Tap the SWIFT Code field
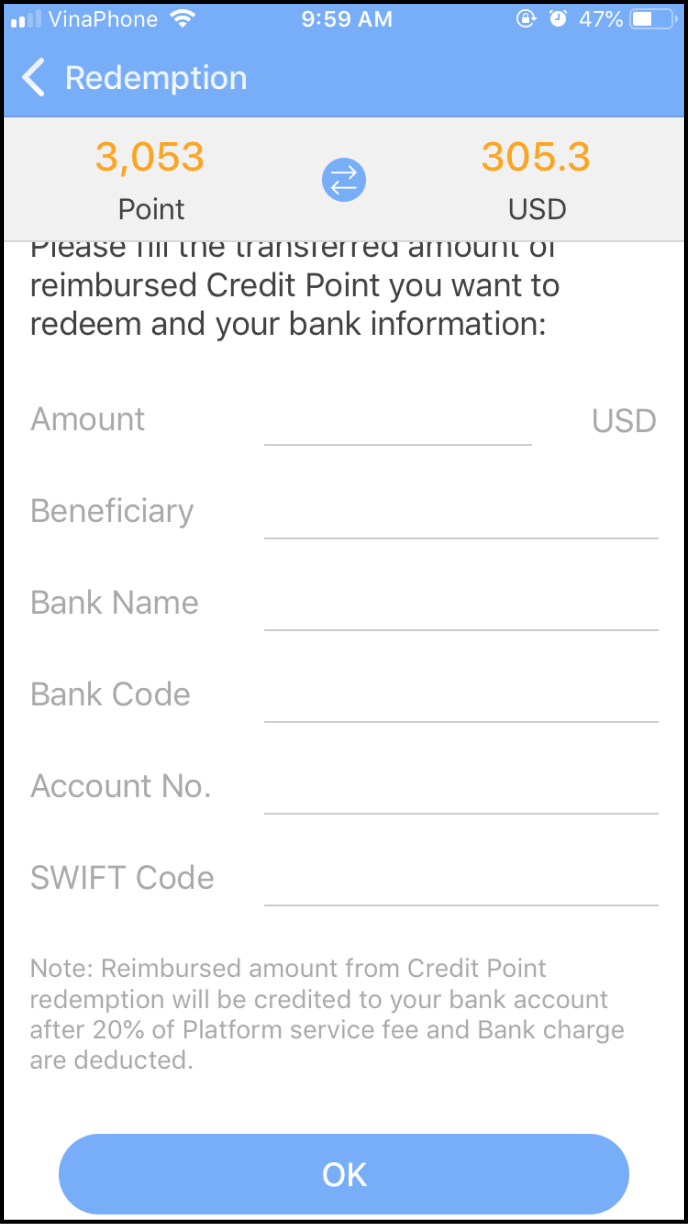 pyautogui.click(x=461, y=880)
